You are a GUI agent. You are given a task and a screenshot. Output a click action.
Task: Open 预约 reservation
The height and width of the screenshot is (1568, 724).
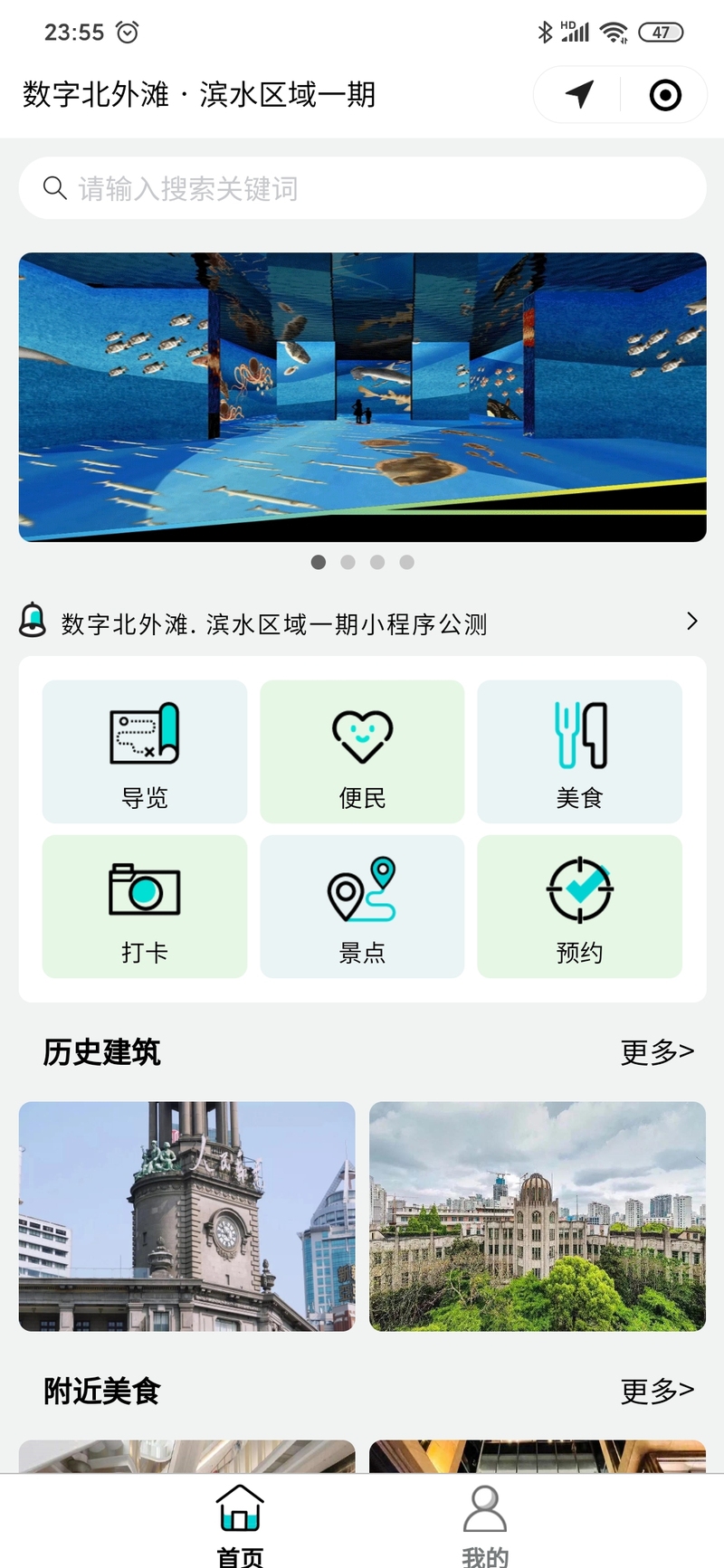click(x=579, y=907)
